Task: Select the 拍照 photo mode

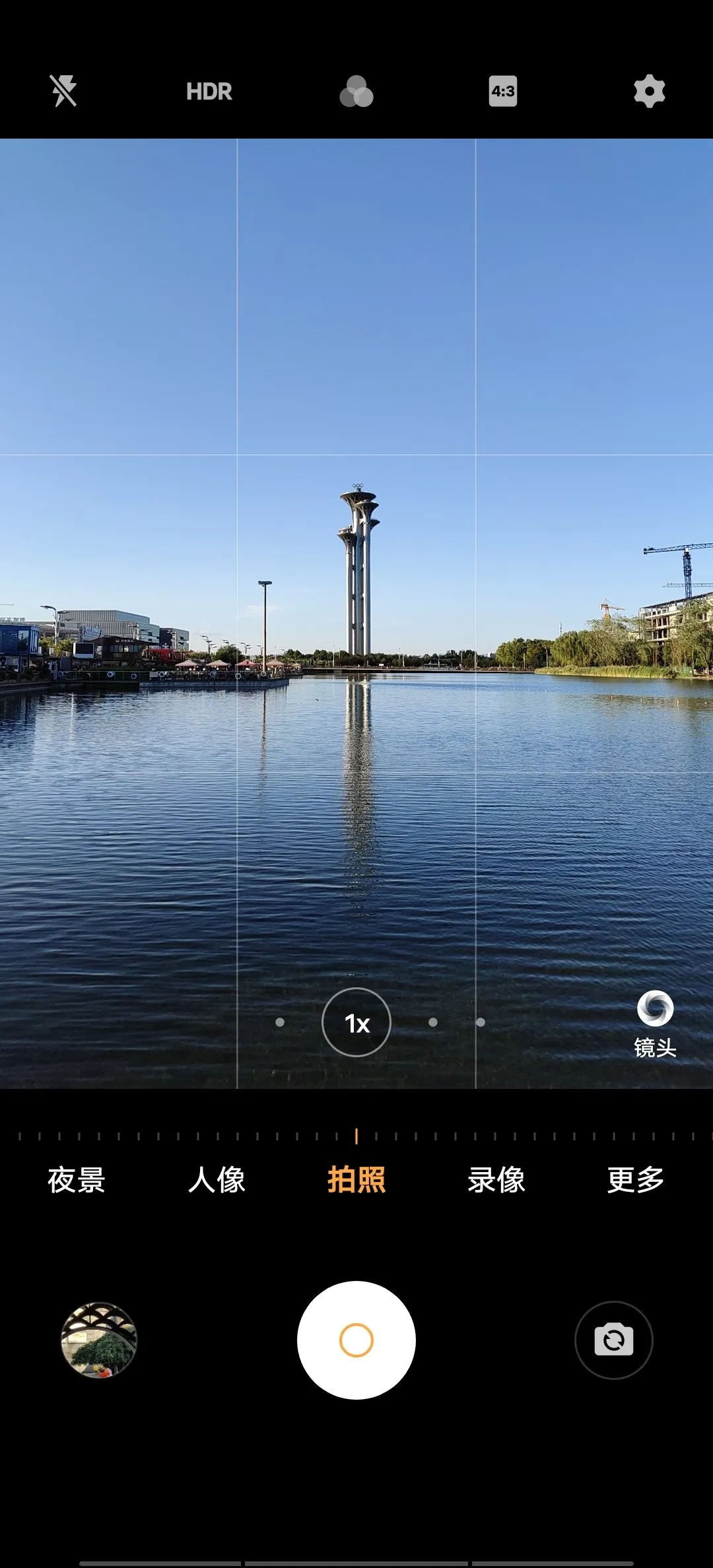Action: (356, 1180)
